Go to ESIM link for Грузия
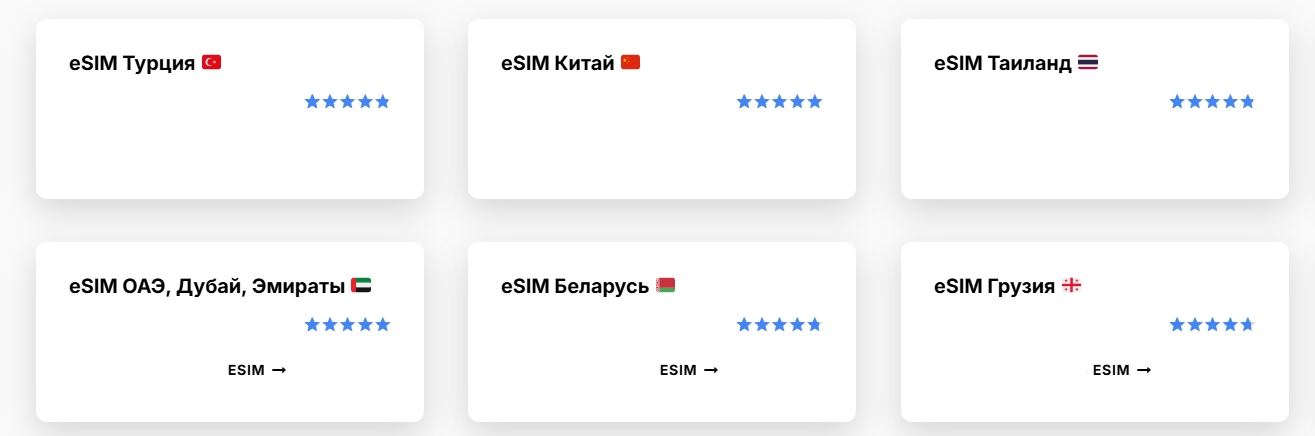This screenshot has width=1315, height=436. tap(1121, 370)
